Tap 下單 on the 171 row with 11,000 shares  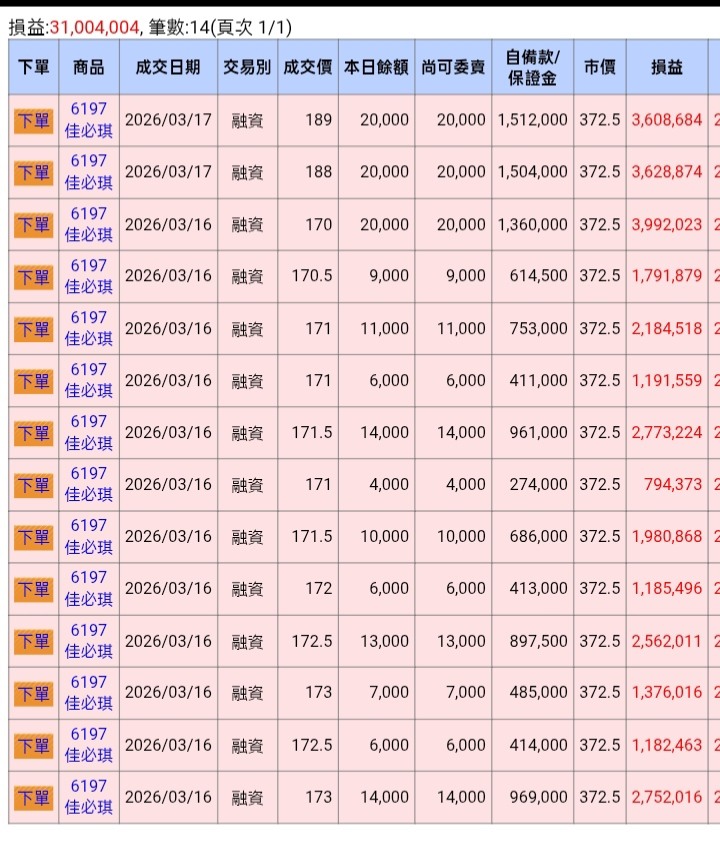[33, 329]
